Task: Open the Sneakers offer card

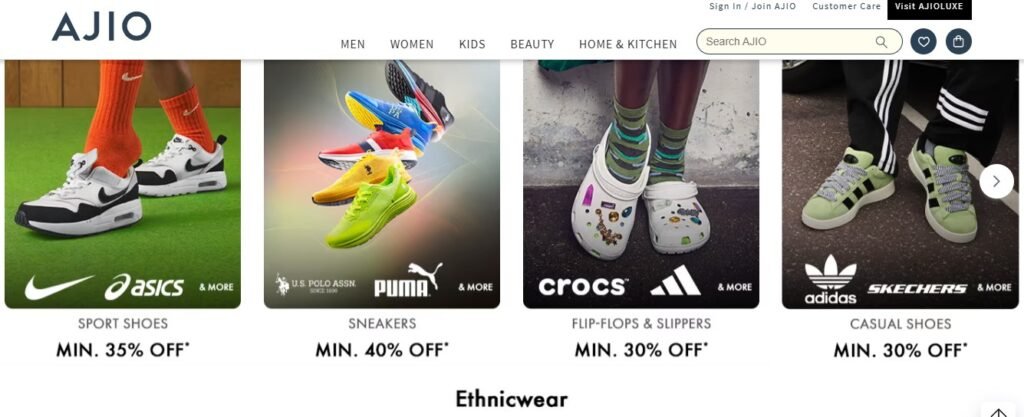Action: (382, 185)
